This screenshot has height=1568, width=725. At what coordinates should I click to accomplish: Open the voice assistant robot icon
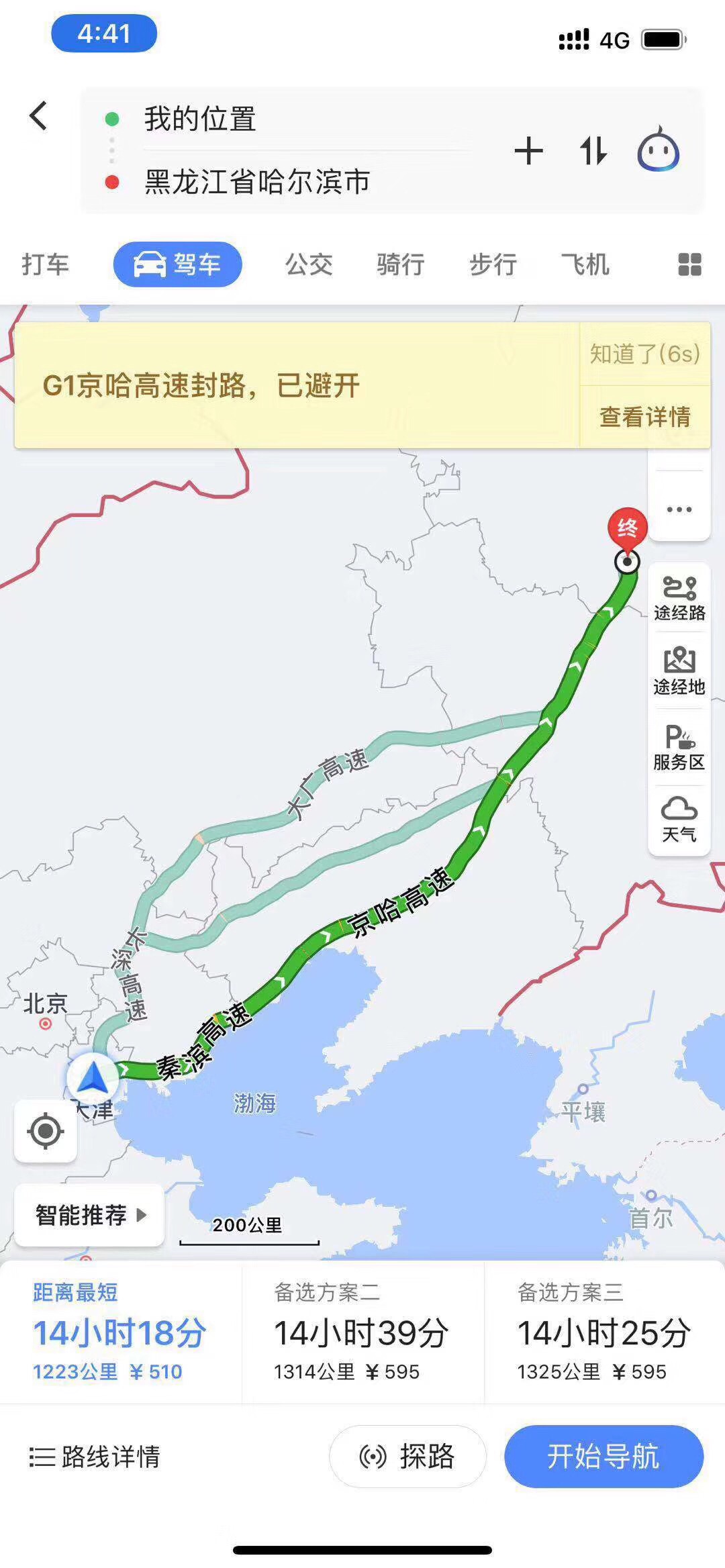coord(658,150)
